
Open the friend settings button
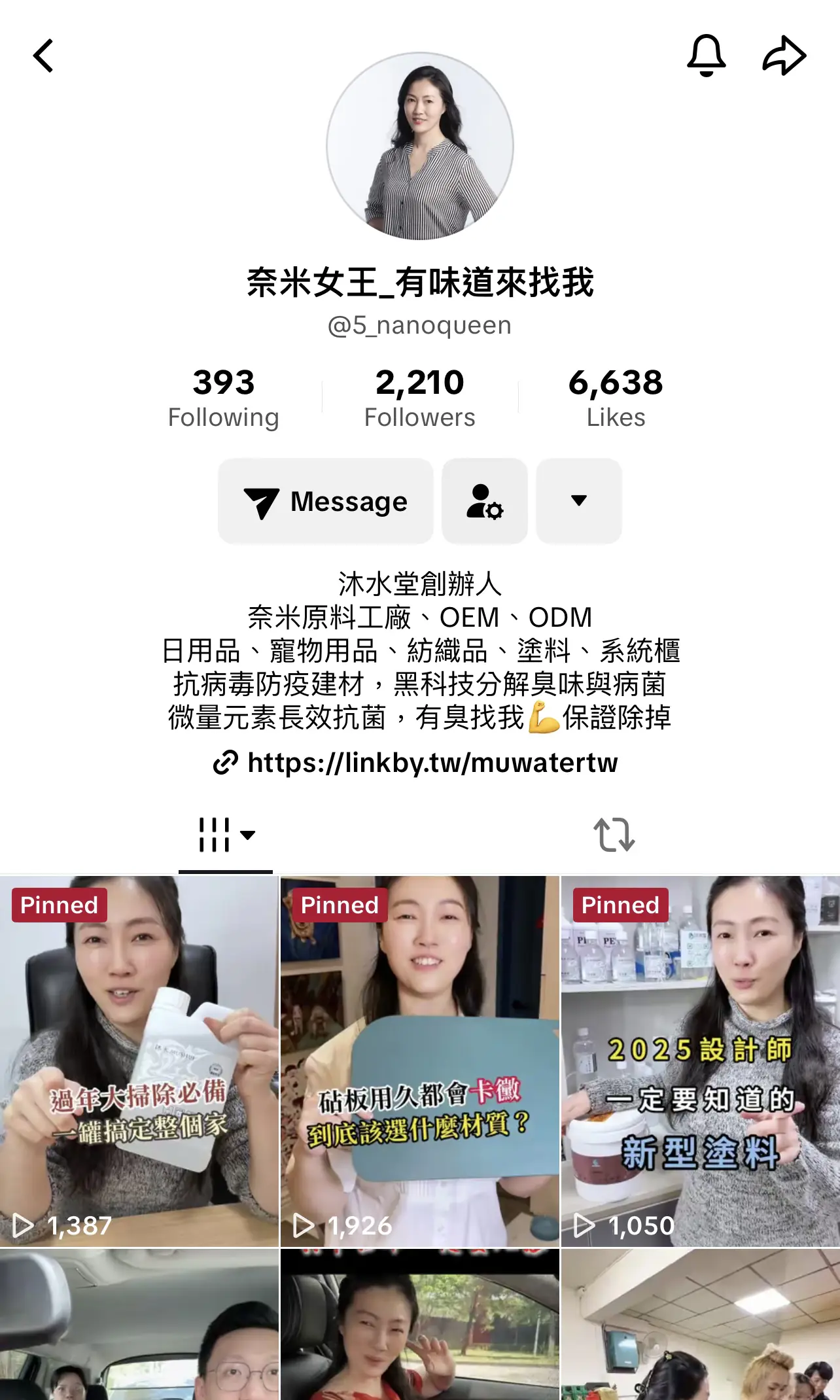point(485,501)
